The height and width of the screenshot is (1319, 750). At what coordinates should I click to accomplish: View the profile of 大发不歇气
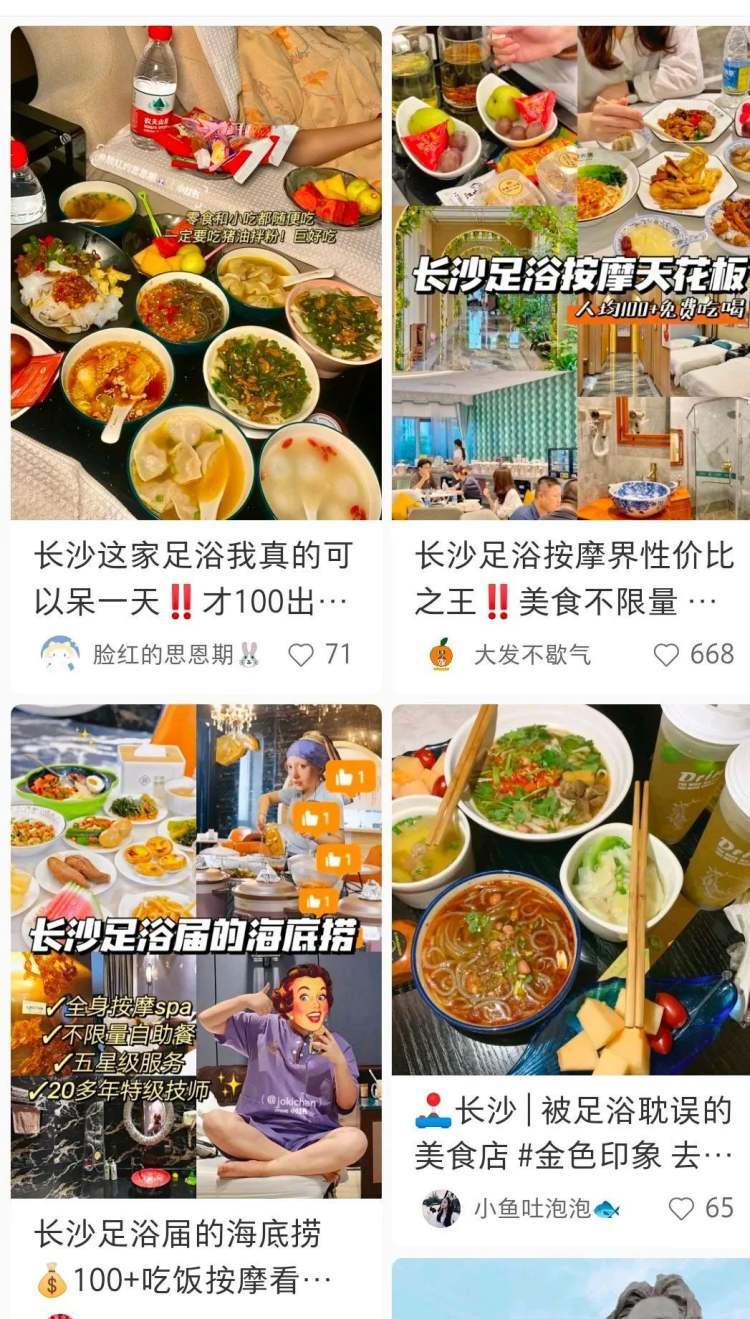pyautogui.click(x=441, y=655)
